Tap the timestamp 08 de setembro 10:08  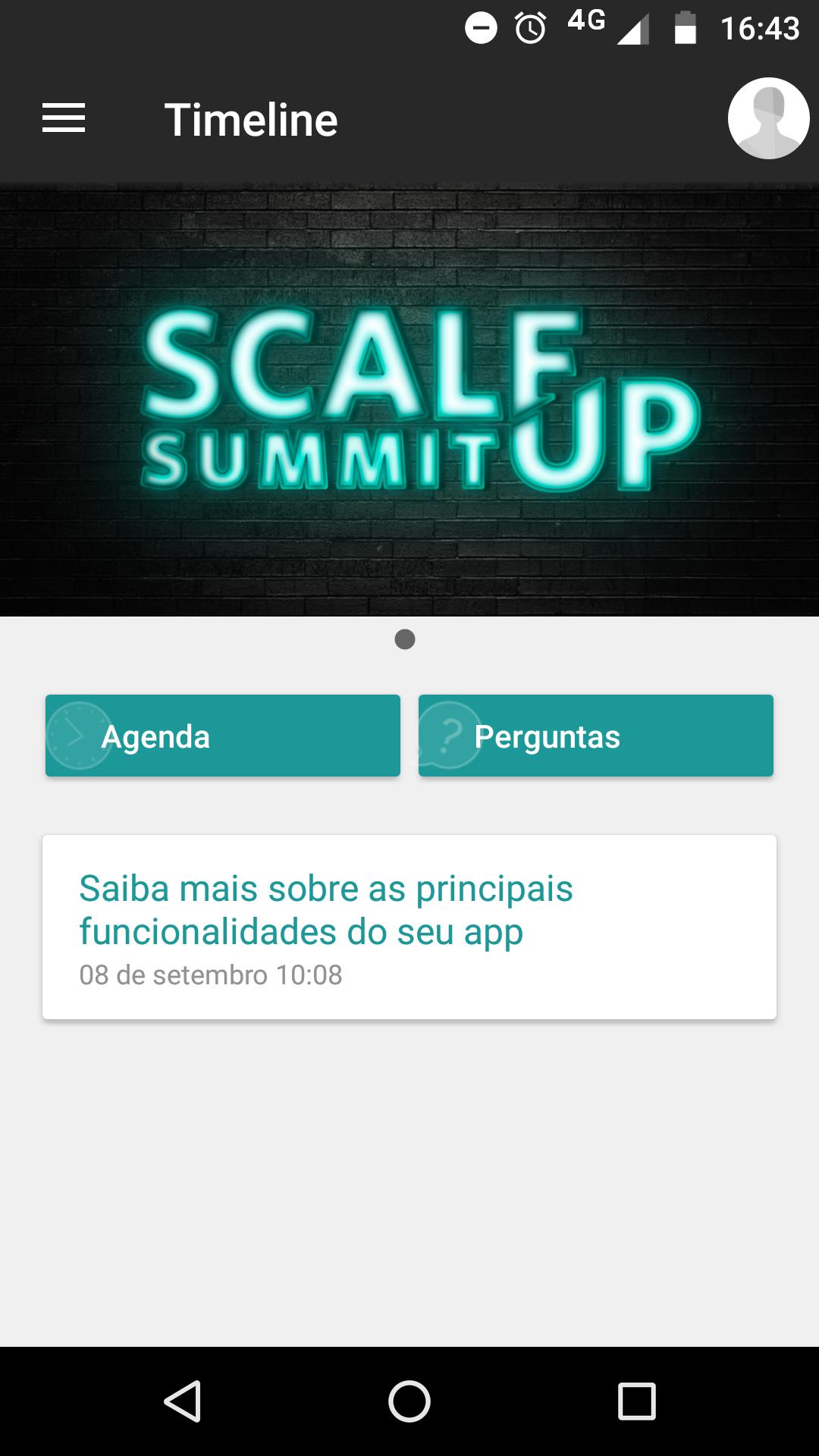pyautogui.click(x=212, y=976)
